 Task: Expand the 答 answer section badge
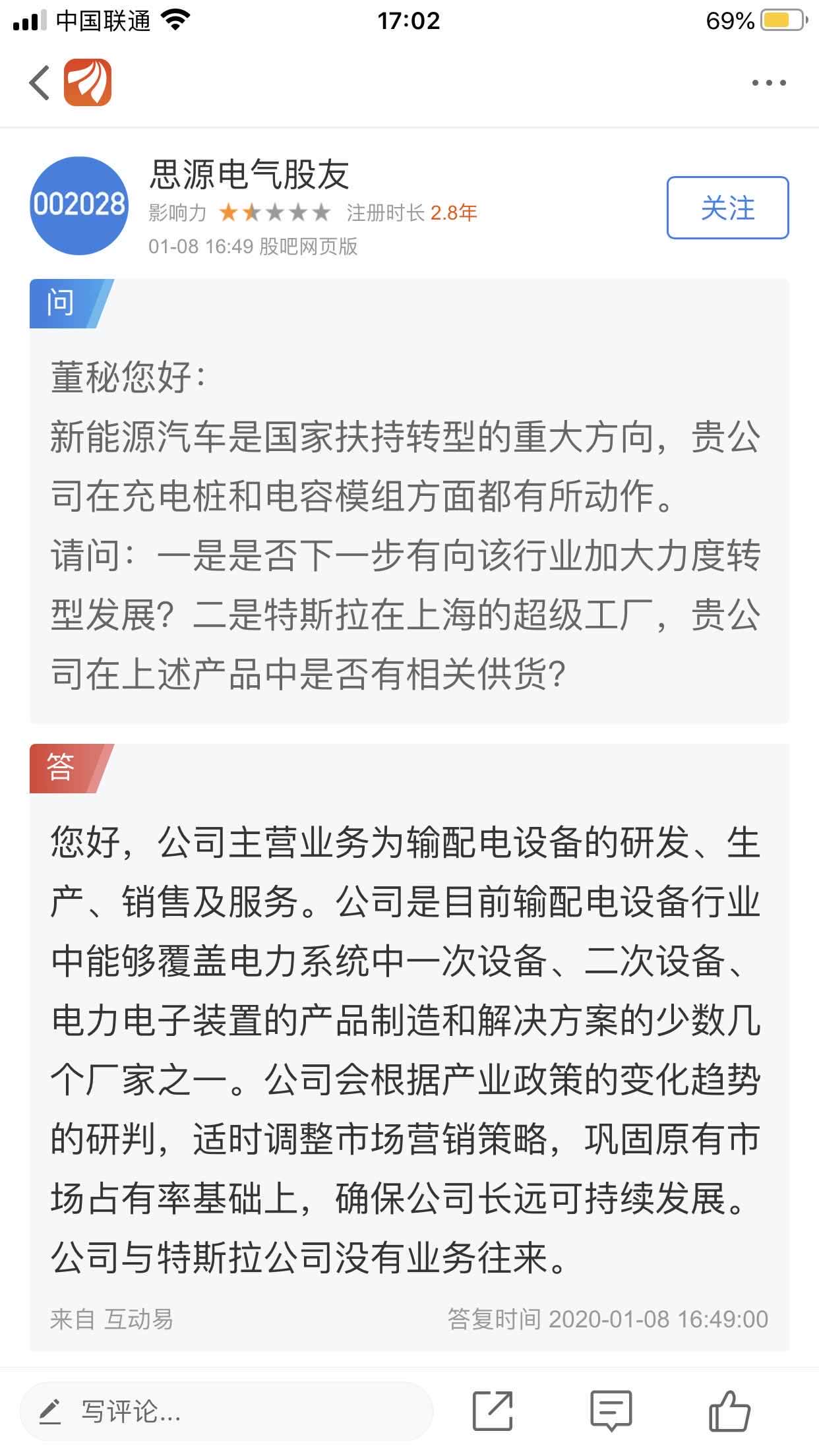pyautogui.click(x=63, y=767)
